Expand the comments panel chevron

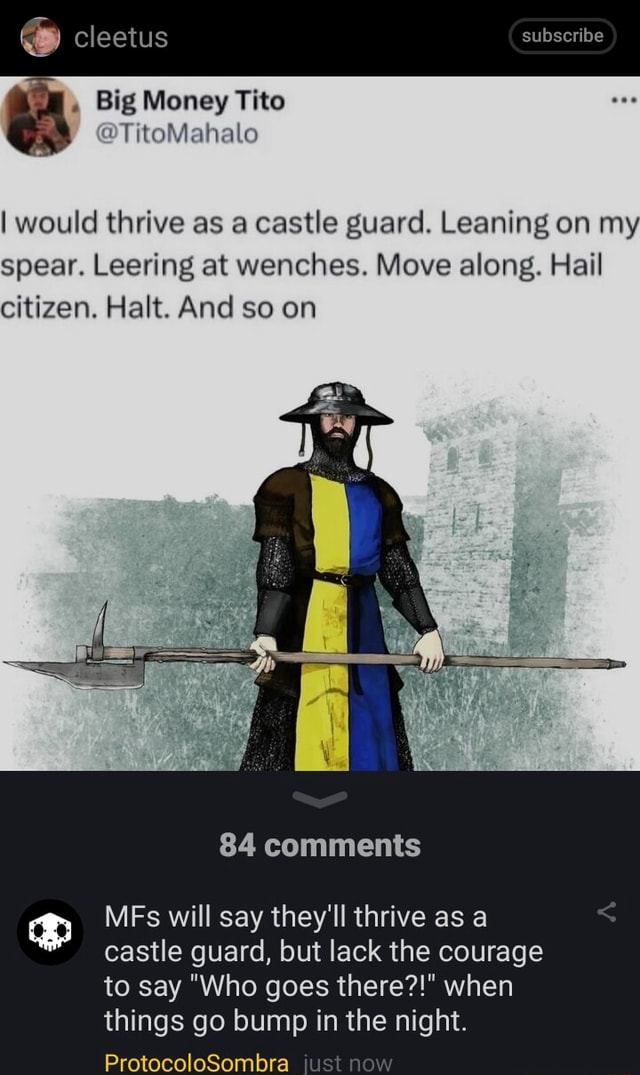point(320,797)
